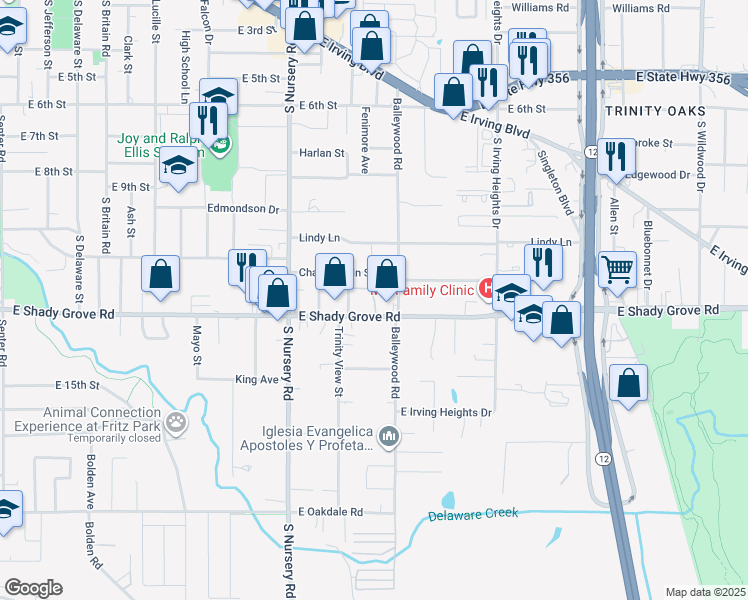The image size is (748, 600).
Task: Open the Iglesia Evangelica Apostoles Y Profeta place
Action: point(392,435)
